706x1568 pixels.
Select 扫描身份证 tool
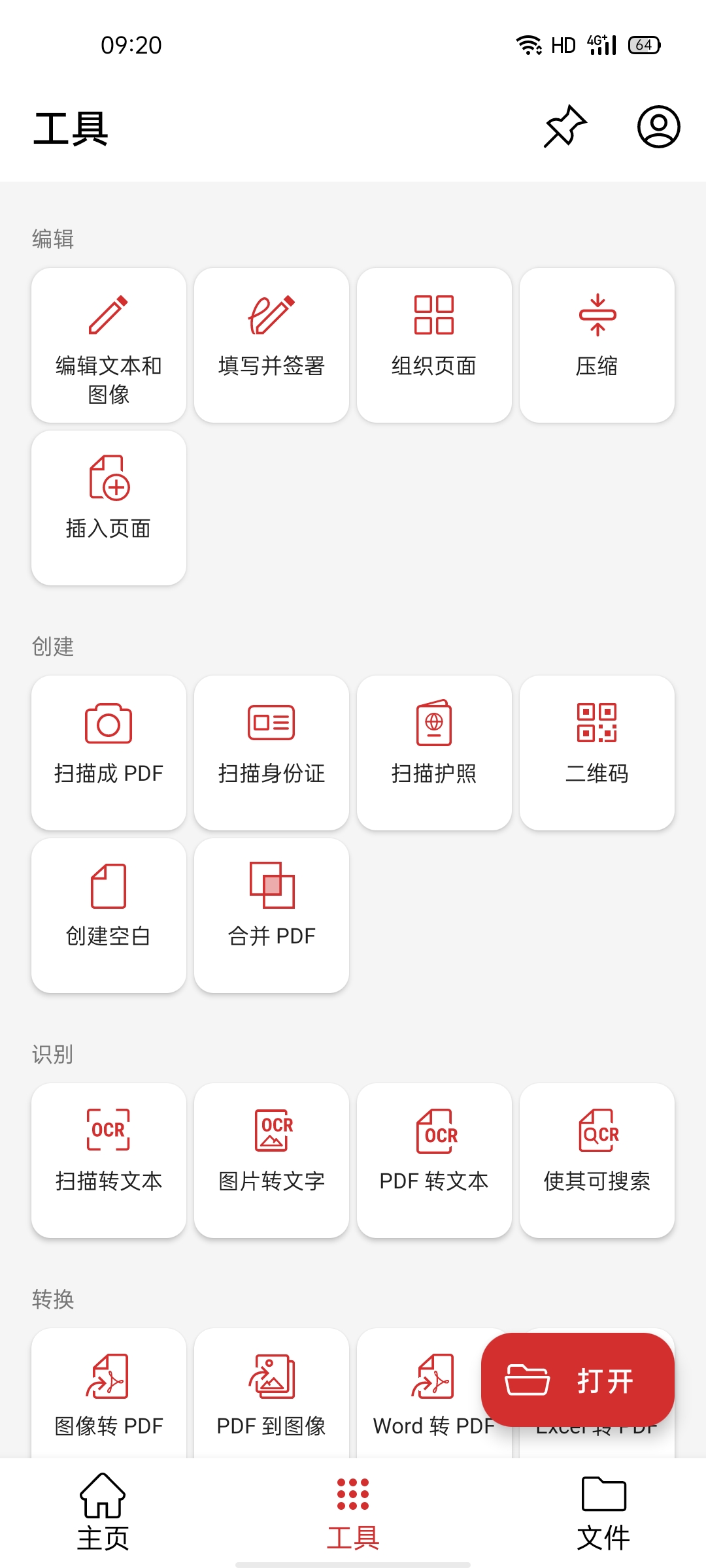tap(271, 753)
